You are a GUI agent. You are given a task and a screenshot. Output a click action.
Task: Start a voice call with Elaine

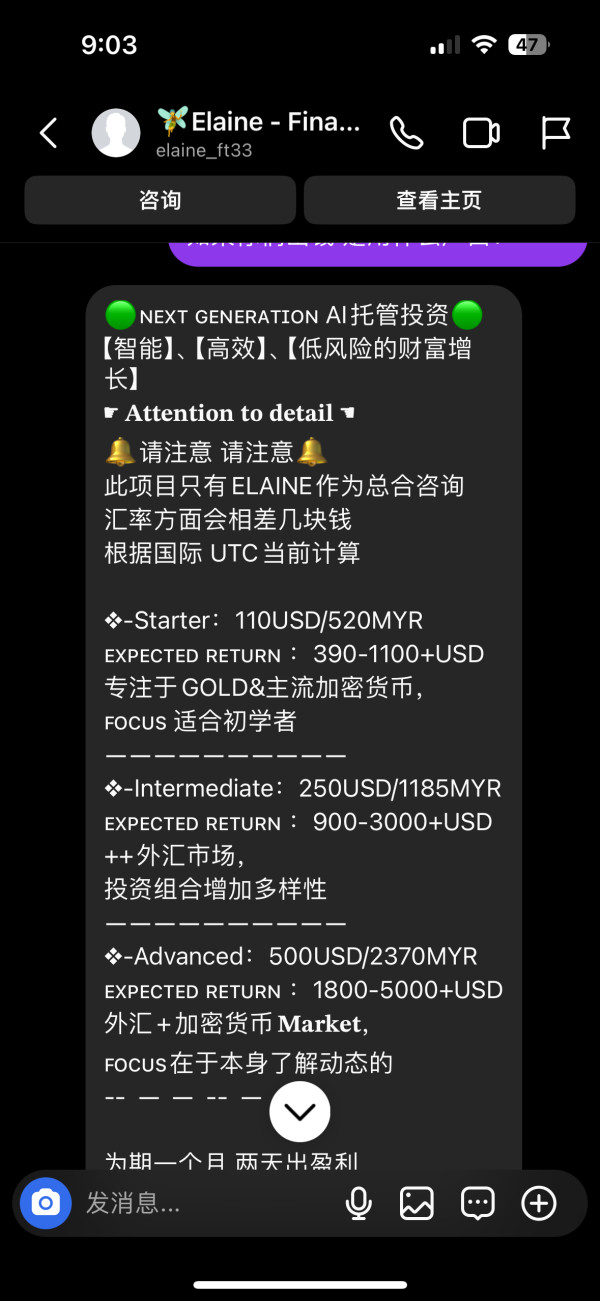click(406, 133)
